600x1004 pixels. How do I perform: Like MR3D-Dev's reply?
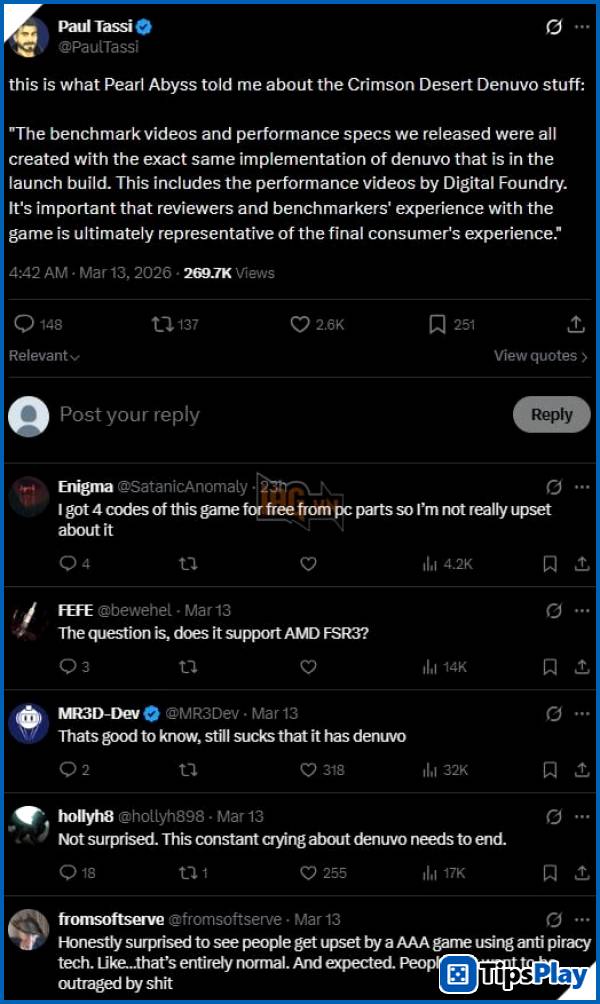[308, 770]
